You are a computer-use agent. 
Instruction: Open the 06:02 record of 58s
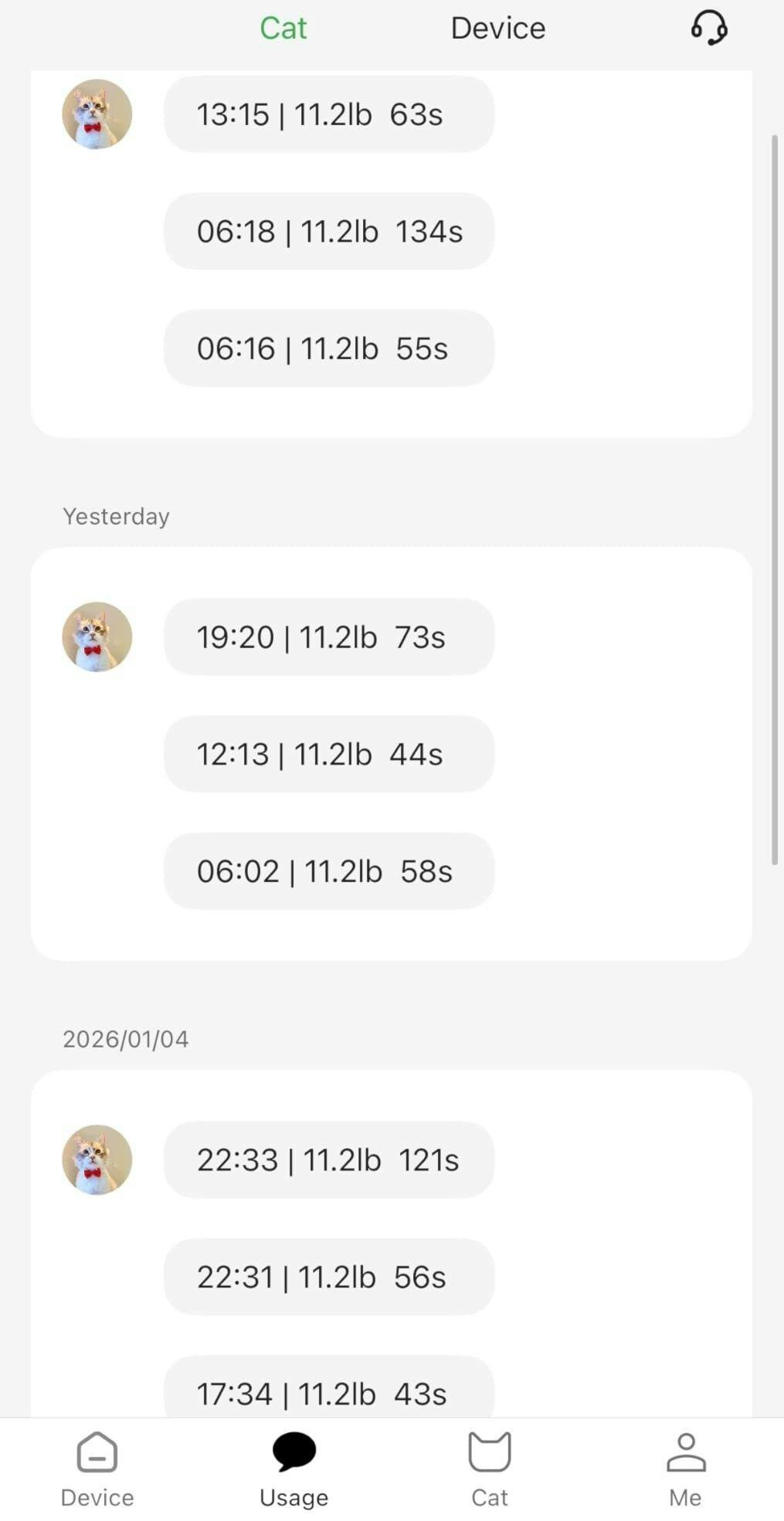pyautogui.click(x=328, y=871)
